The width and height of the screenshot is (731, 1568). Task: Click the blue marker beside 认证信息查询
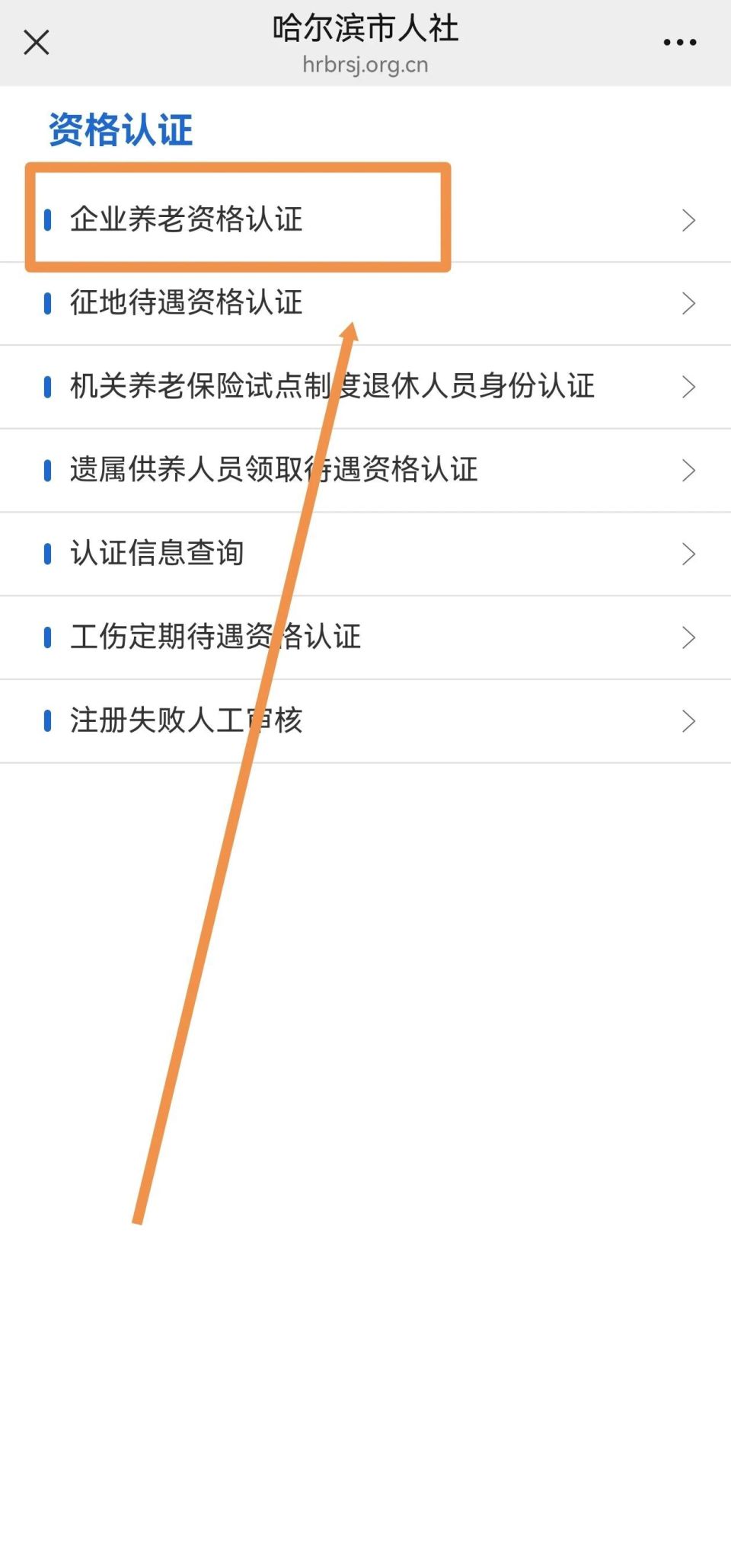click(49, 554)
